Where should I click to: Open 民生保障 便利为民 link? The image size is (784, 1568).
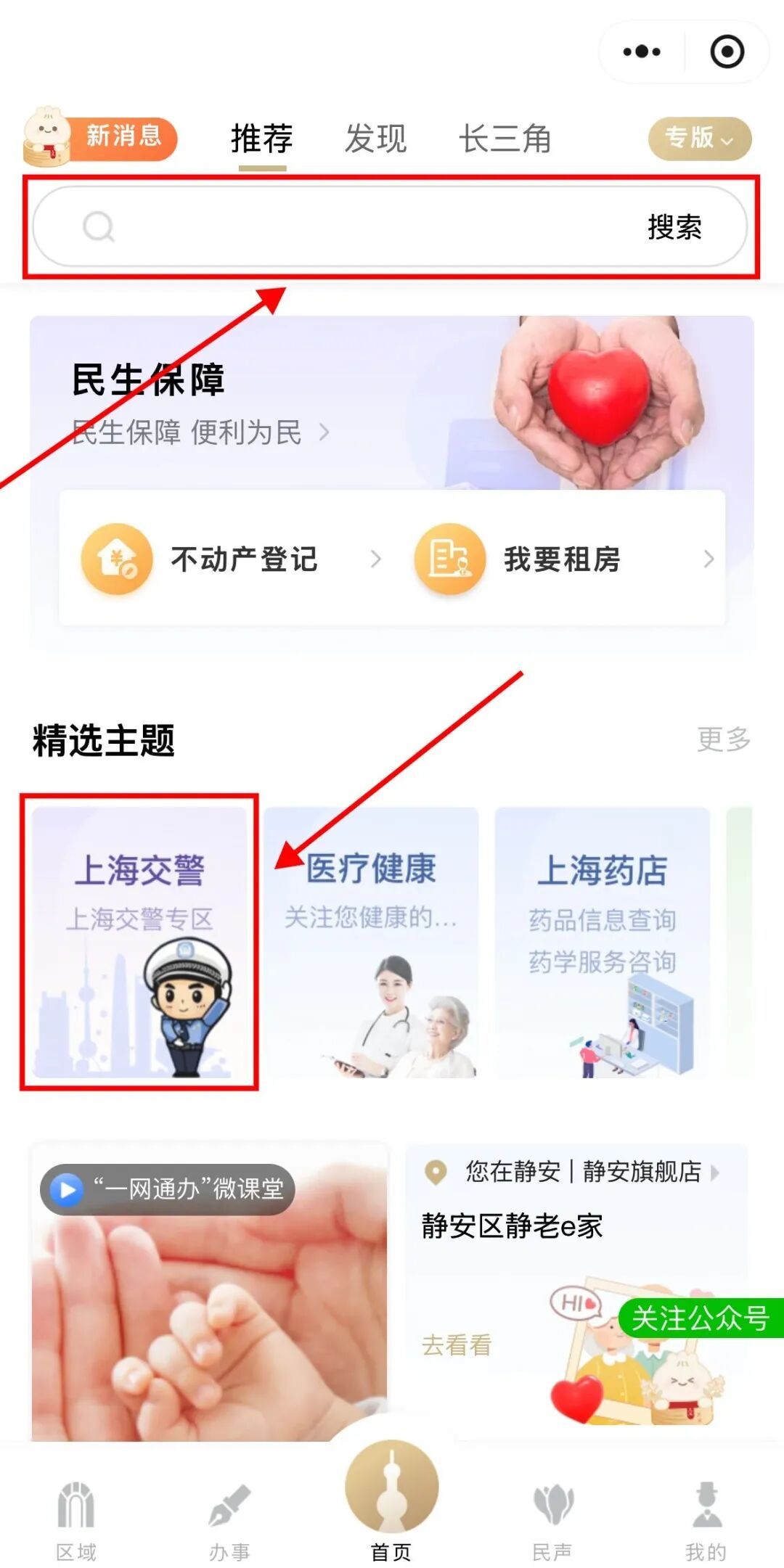click(200, 432)
